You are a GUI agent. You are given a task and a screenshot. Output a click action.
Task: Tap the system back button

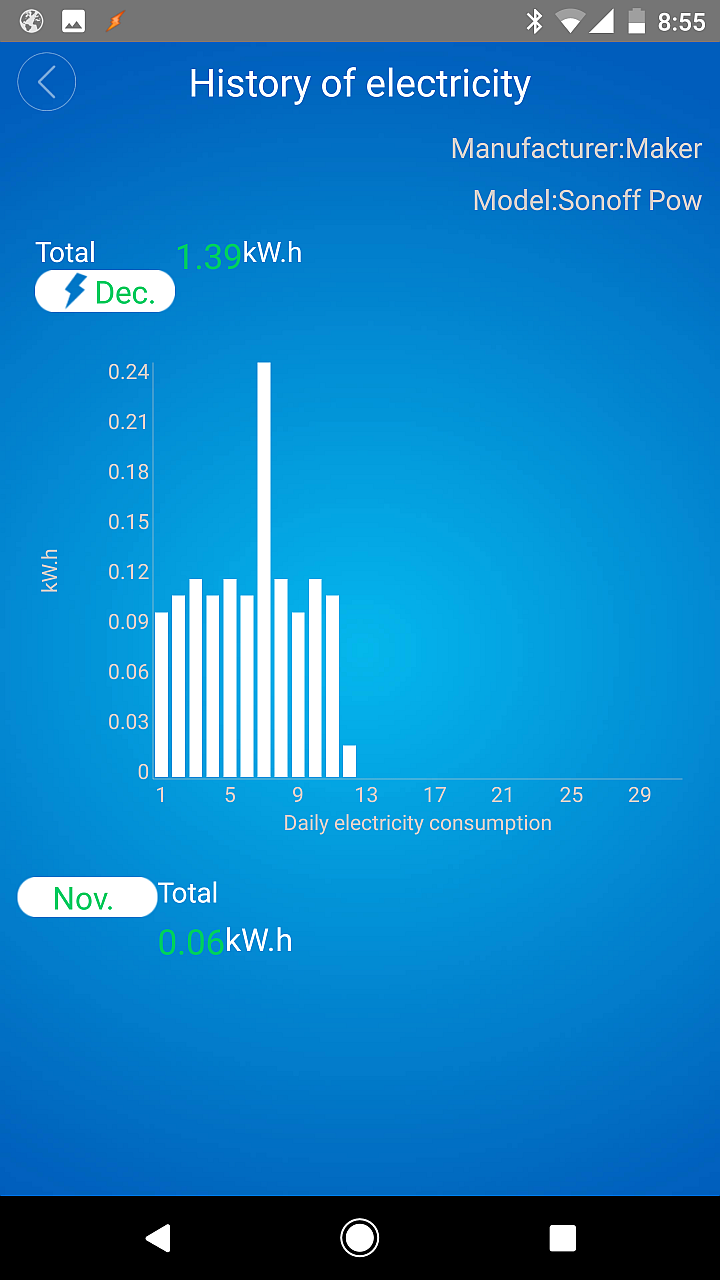click(158, 1238)
